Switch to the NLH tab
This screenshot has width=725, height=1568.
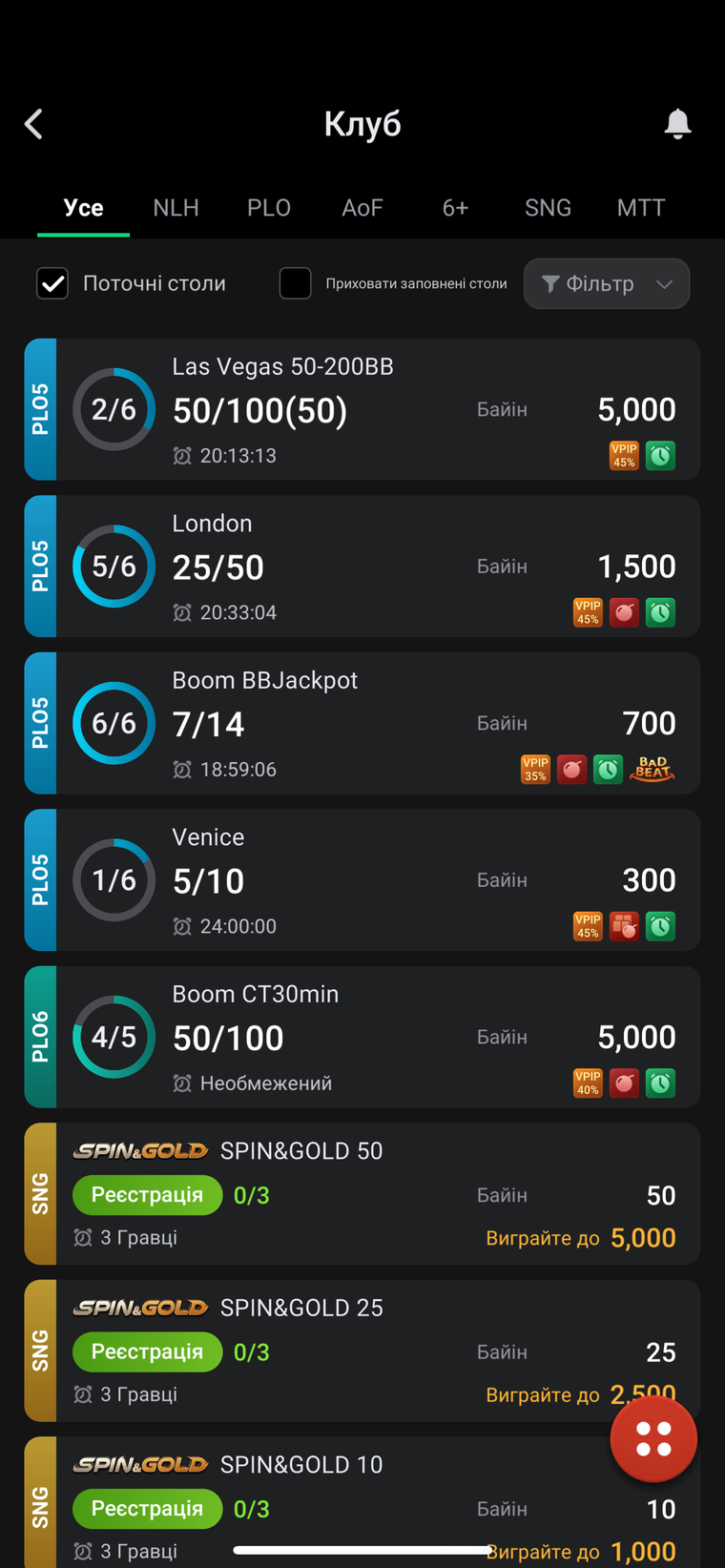click(x=176, y=208)
